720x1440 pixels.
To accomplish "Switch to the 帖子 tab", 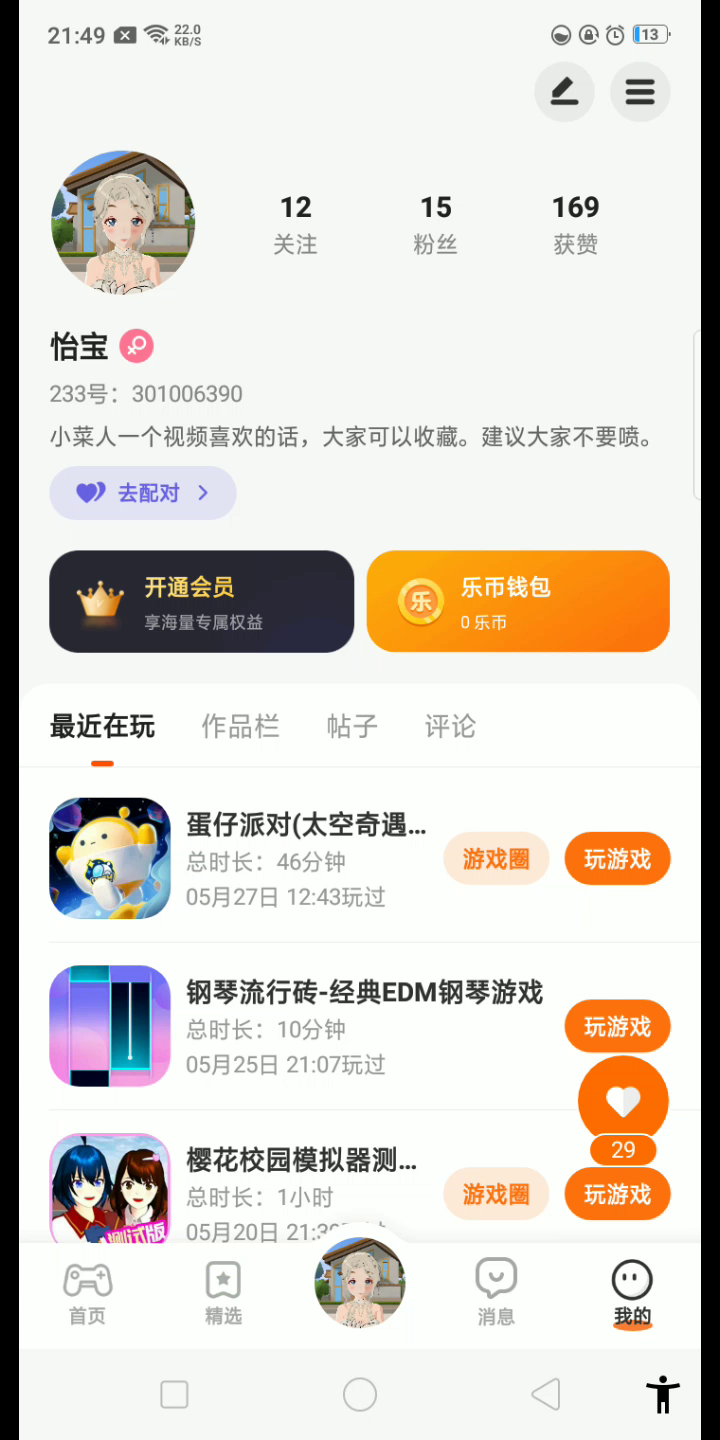I will pyautogui.click(x=352, y=727).
